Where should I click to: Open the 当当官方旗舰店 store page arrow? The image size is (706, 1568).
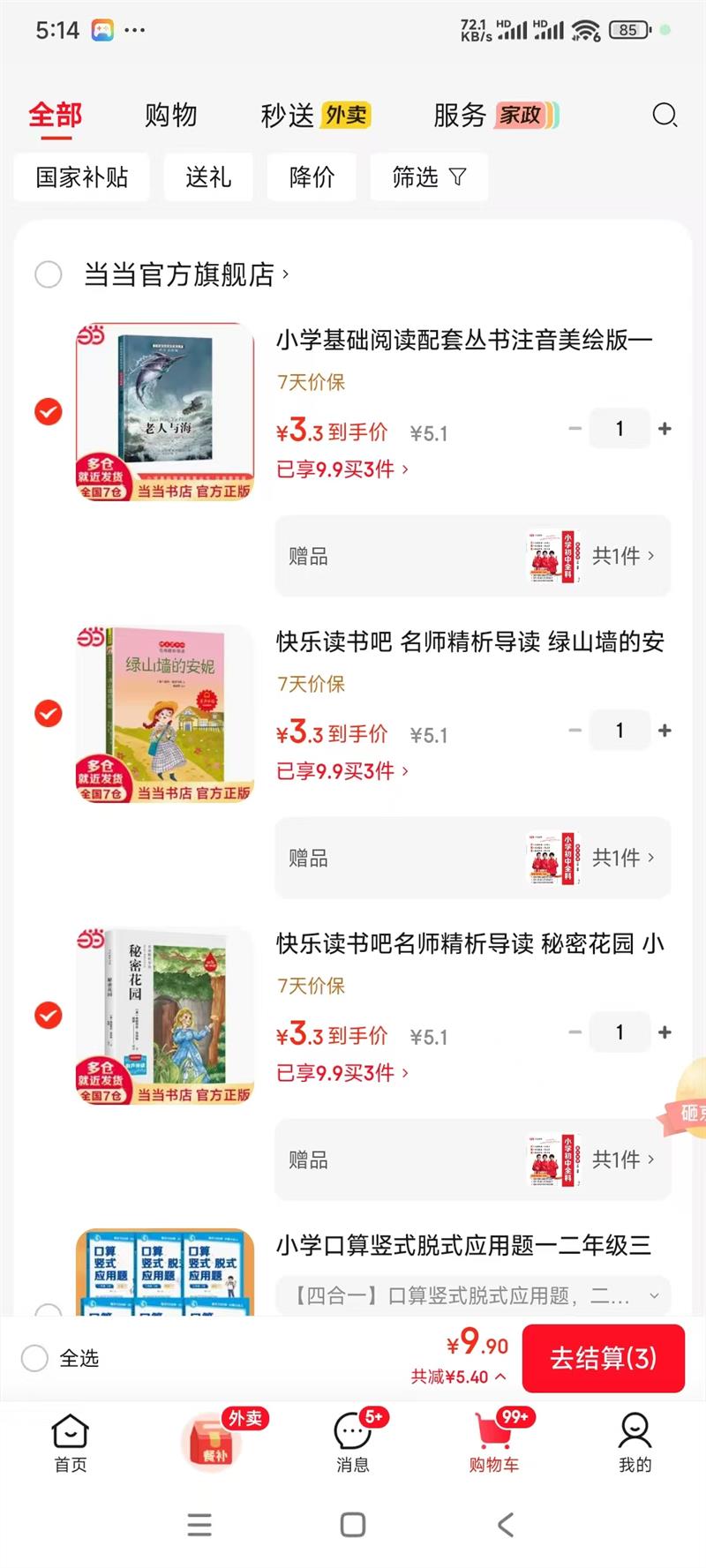[285, 274]
